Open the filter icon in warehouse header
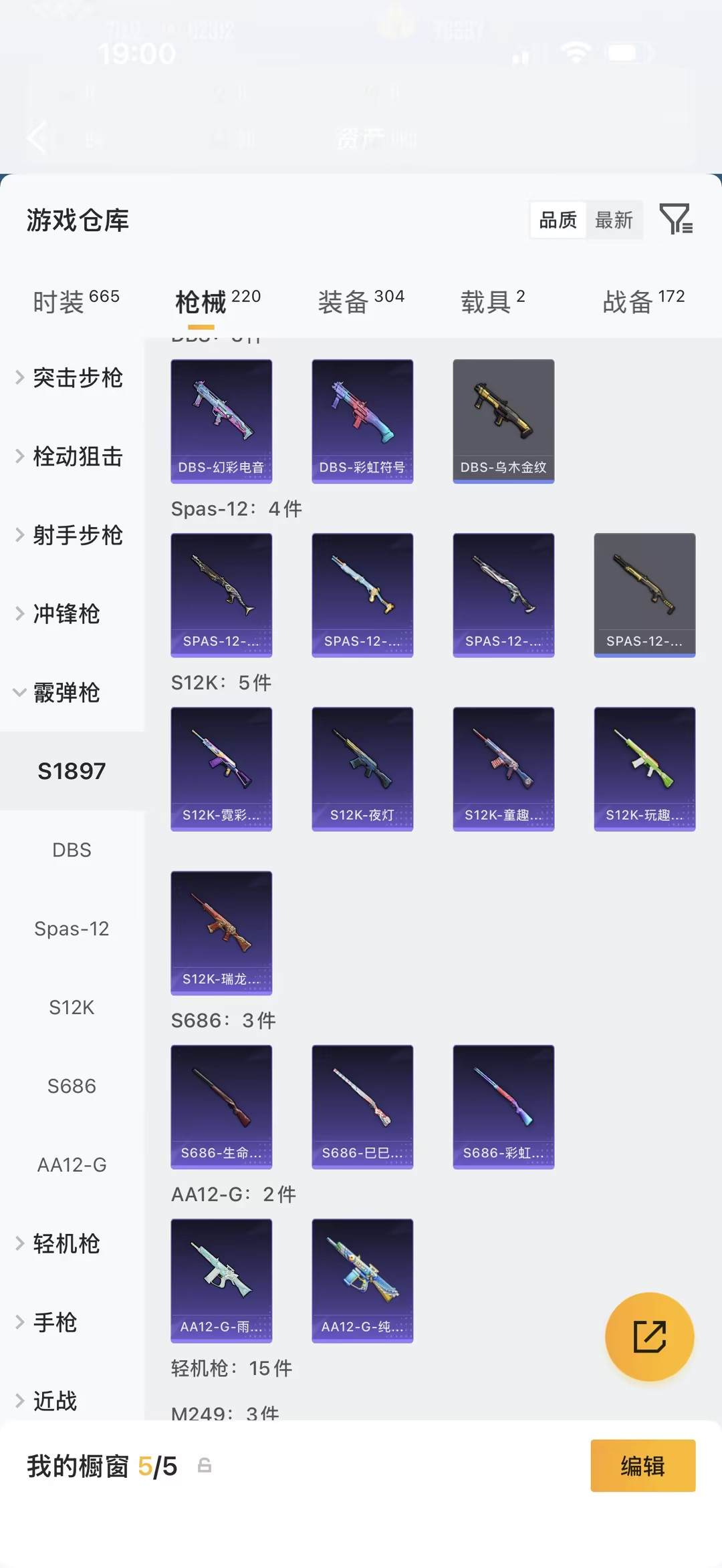722x1568 pixels. point(676,219)
